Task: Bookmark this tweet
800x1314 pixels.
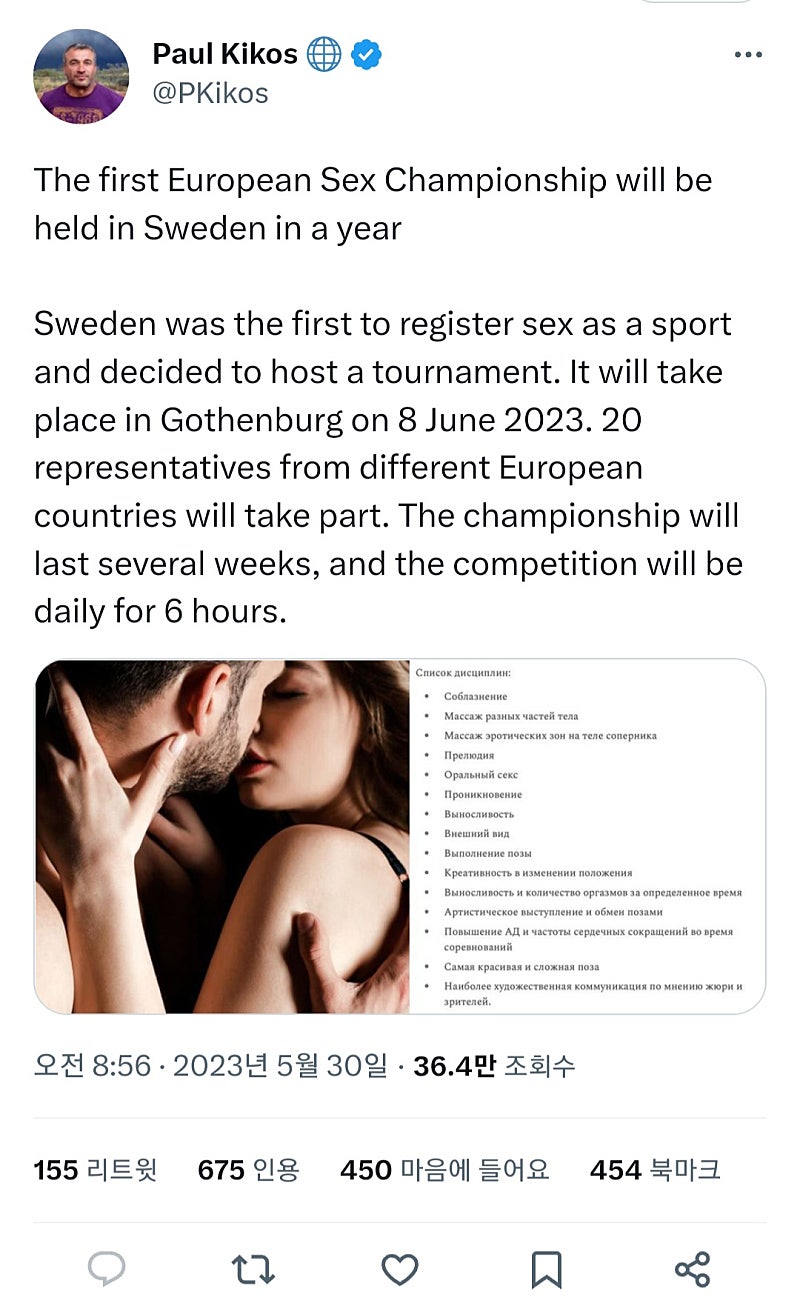Action: click(546, 1269)
